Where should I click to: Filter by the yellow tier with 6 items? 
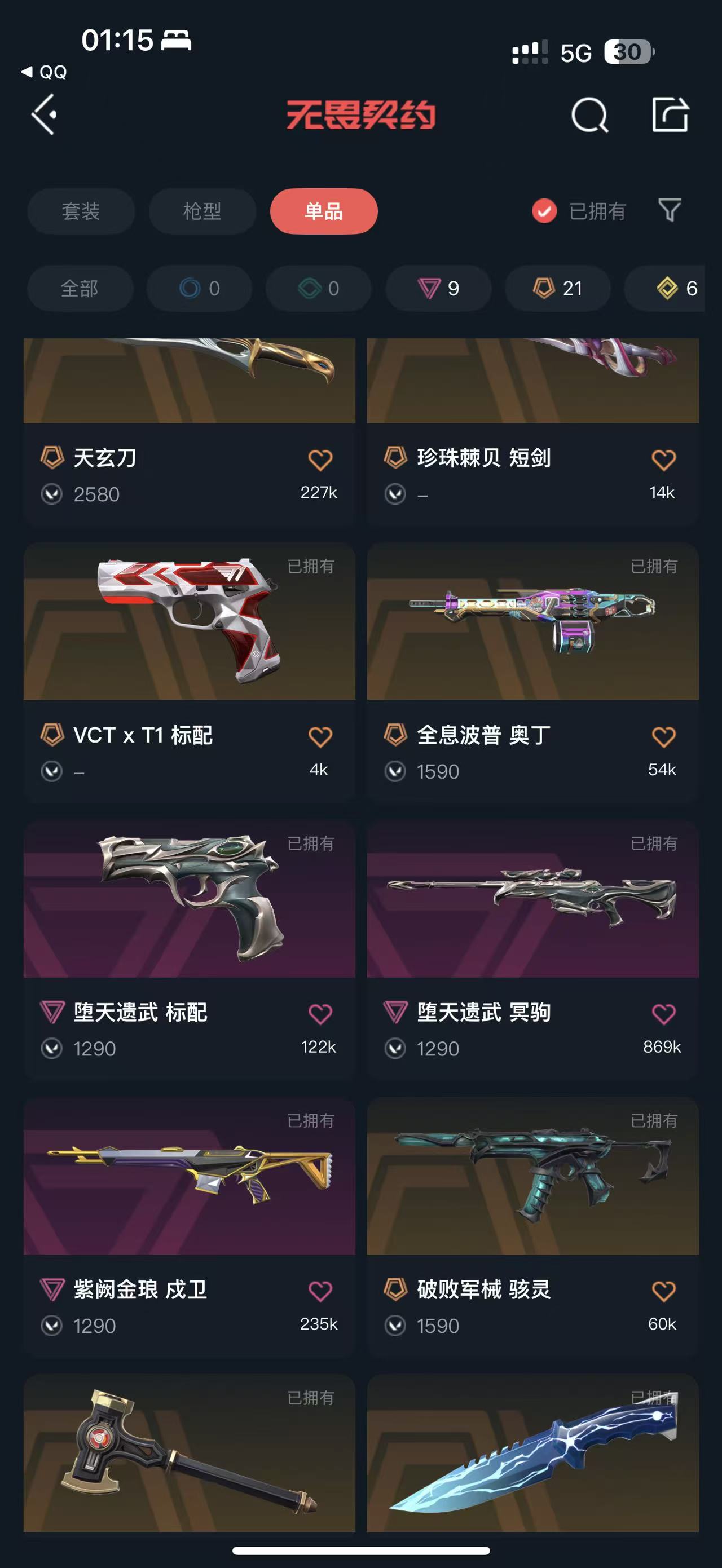665,289
